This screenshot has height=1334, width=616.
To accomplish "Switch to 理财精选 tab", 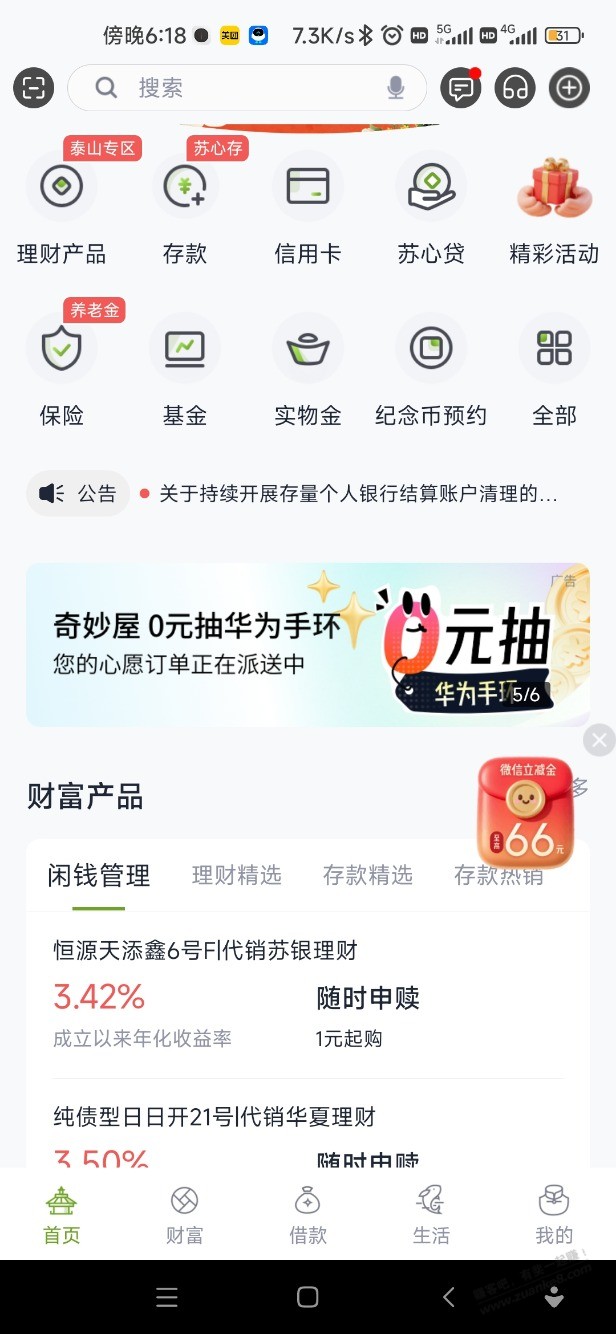I will 237,876.
